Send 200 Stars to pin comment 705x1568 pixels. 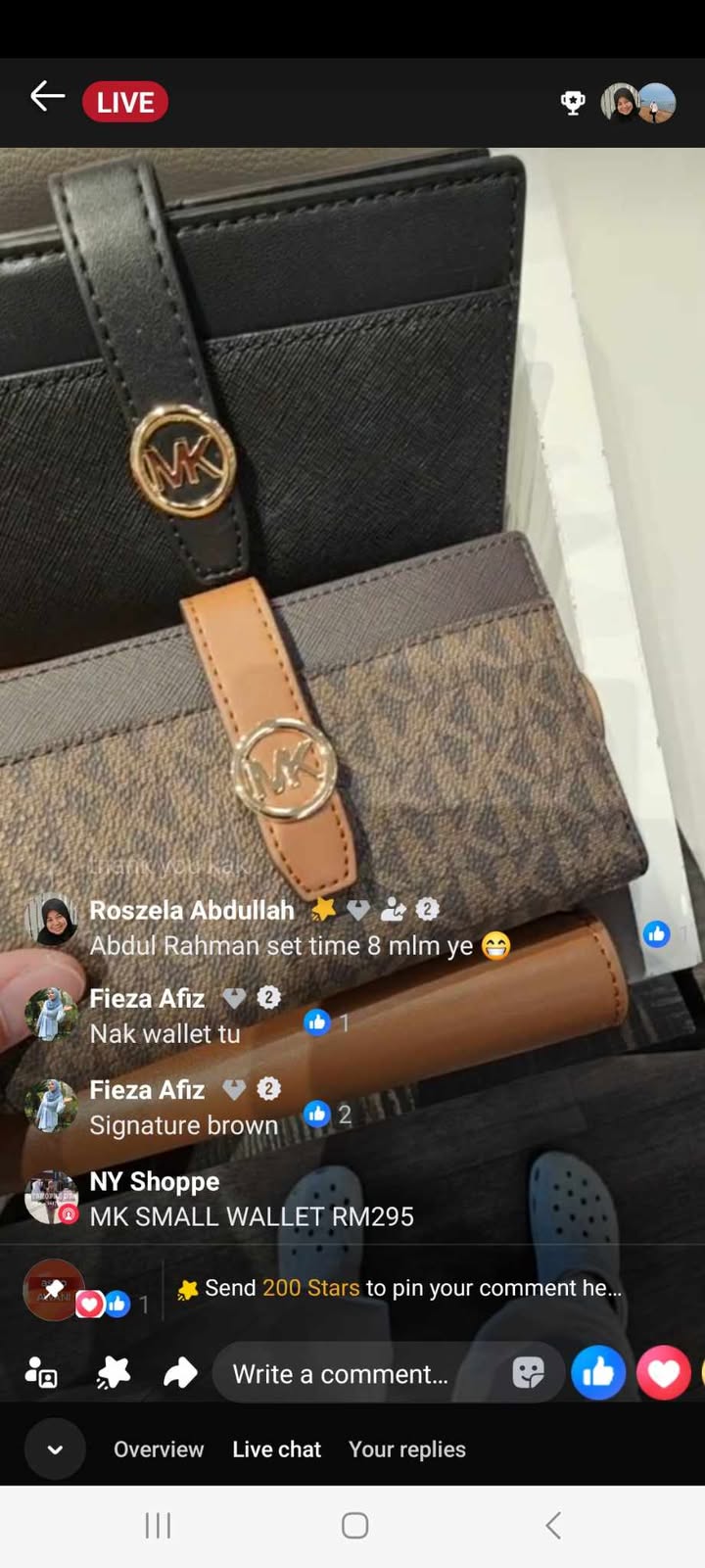[401, 1288]
